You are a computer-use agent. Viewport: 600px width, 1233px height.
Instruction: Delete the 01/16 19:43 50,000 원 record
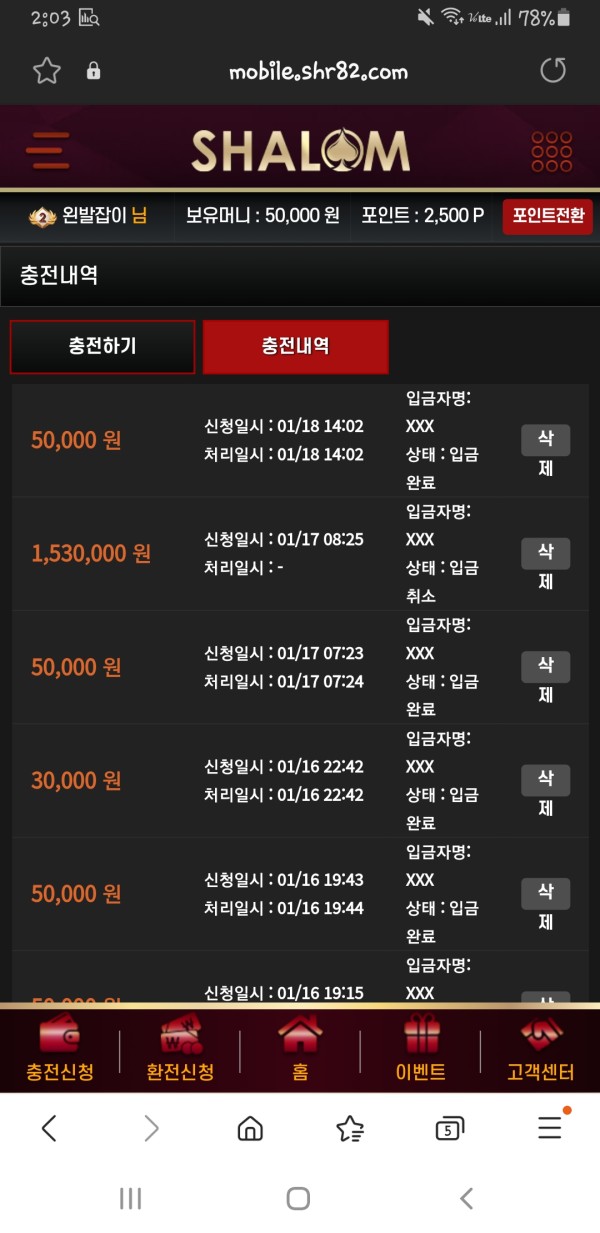(x=545, y=906)
